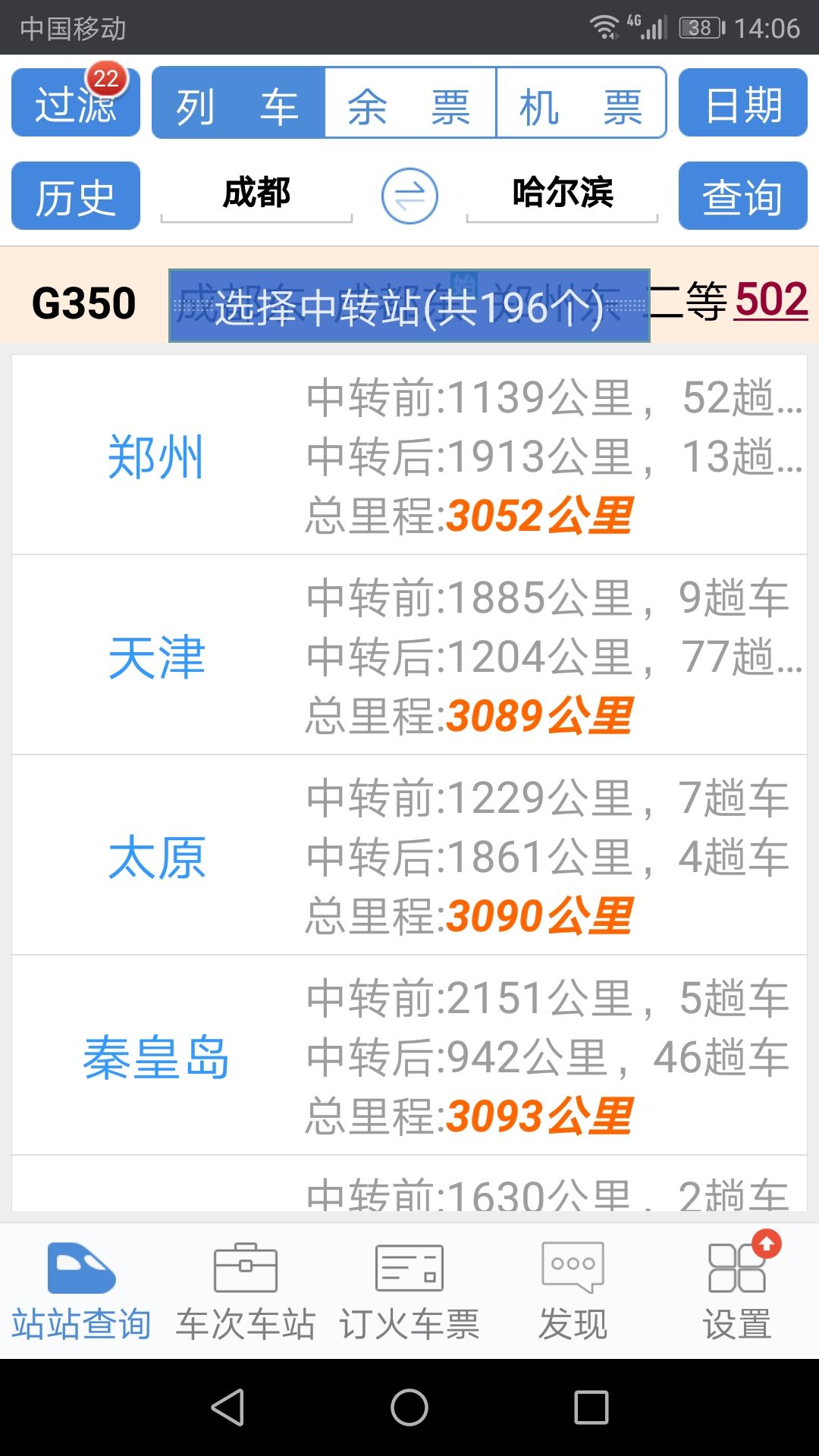Open the 车次车站 tab
The width and height of the screenshot is (819, 1456).
246,1291
